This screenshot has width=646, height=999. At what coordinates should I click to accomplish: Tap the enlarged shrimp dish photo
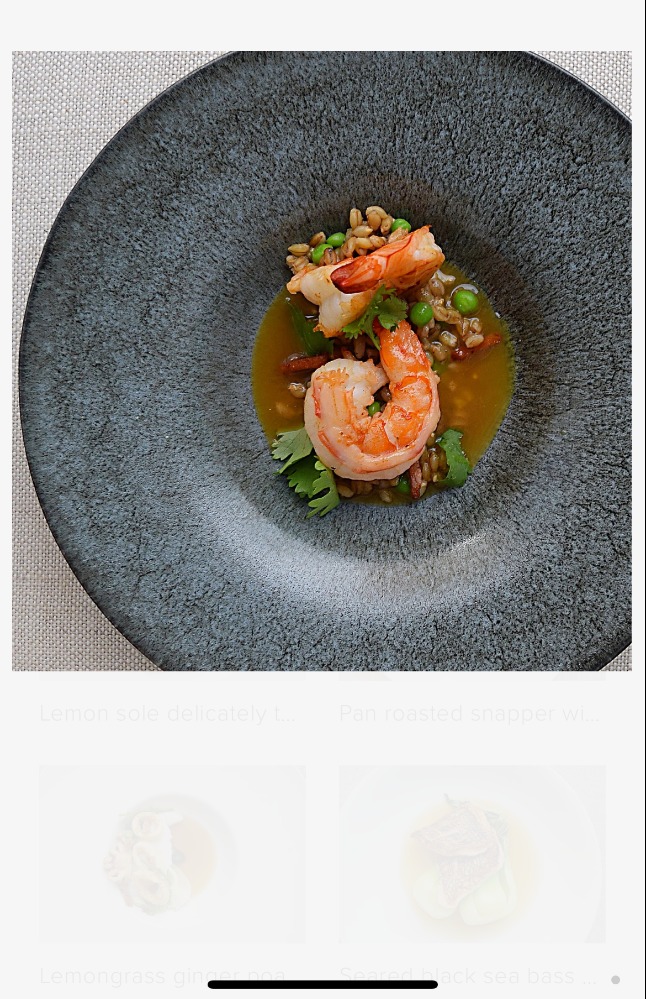[x=322, y=360]
